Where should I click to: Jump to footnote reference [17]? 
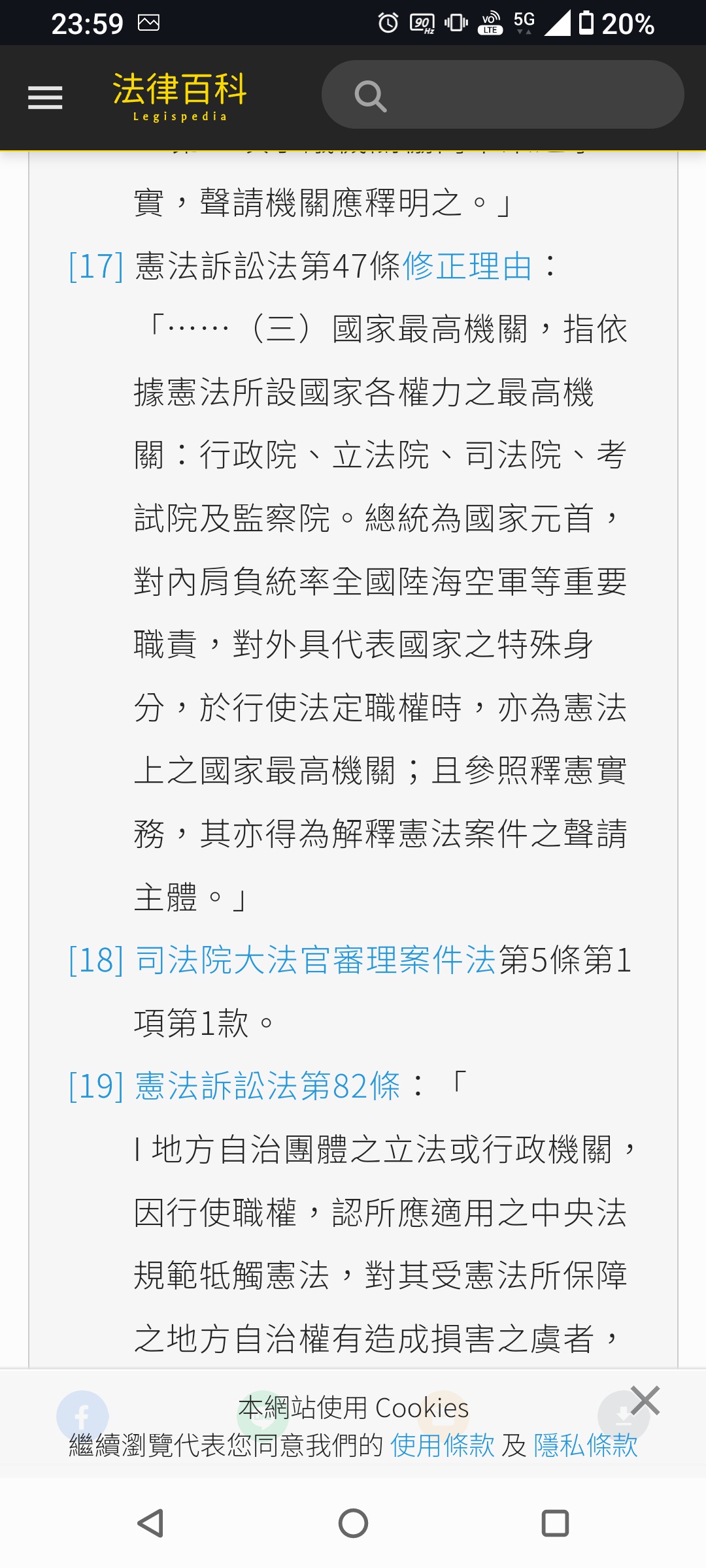click(96, 266)
